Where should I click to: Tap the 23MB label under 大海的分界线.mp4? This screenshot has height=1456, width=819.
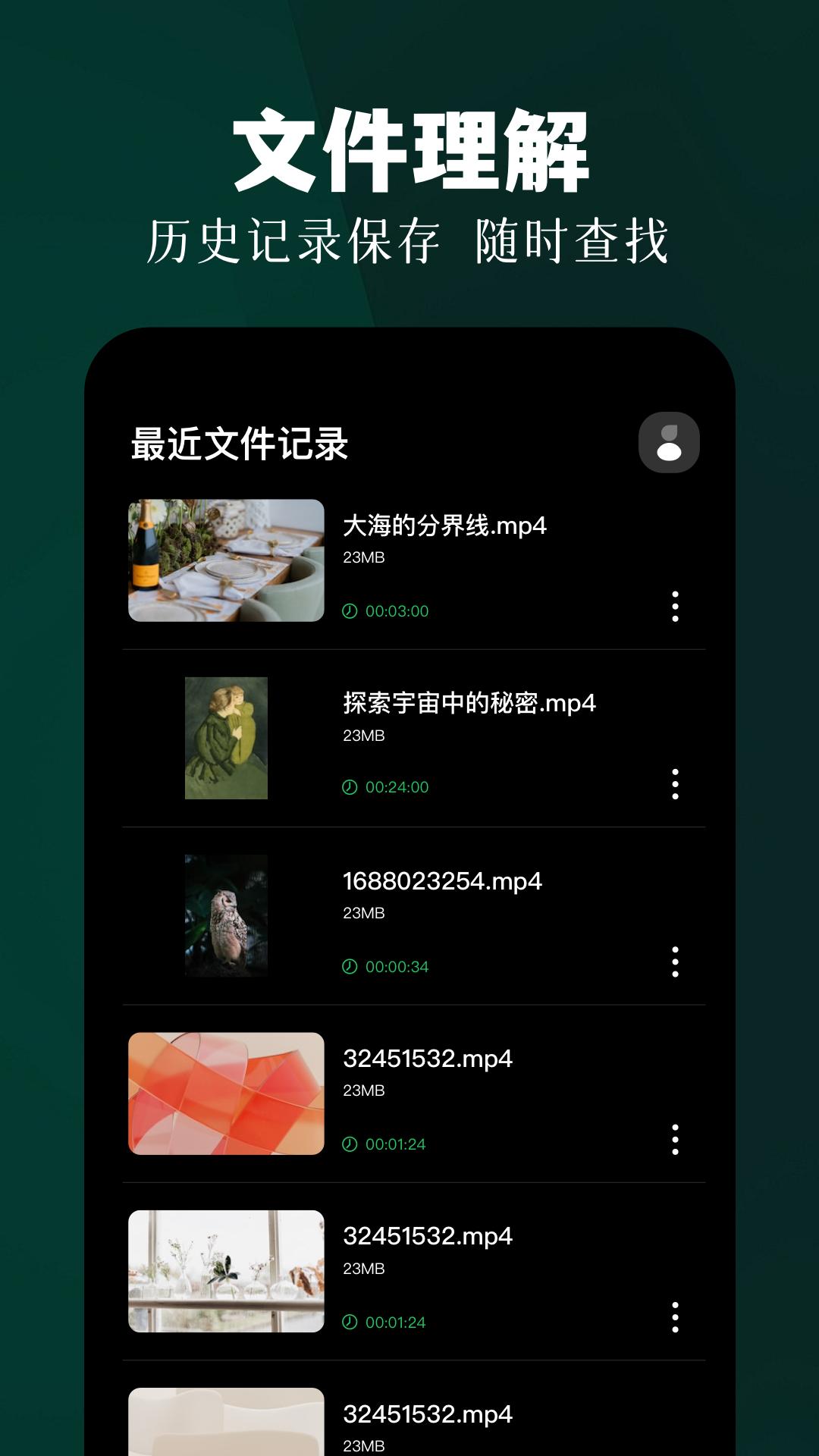click(x=365, y=557)
